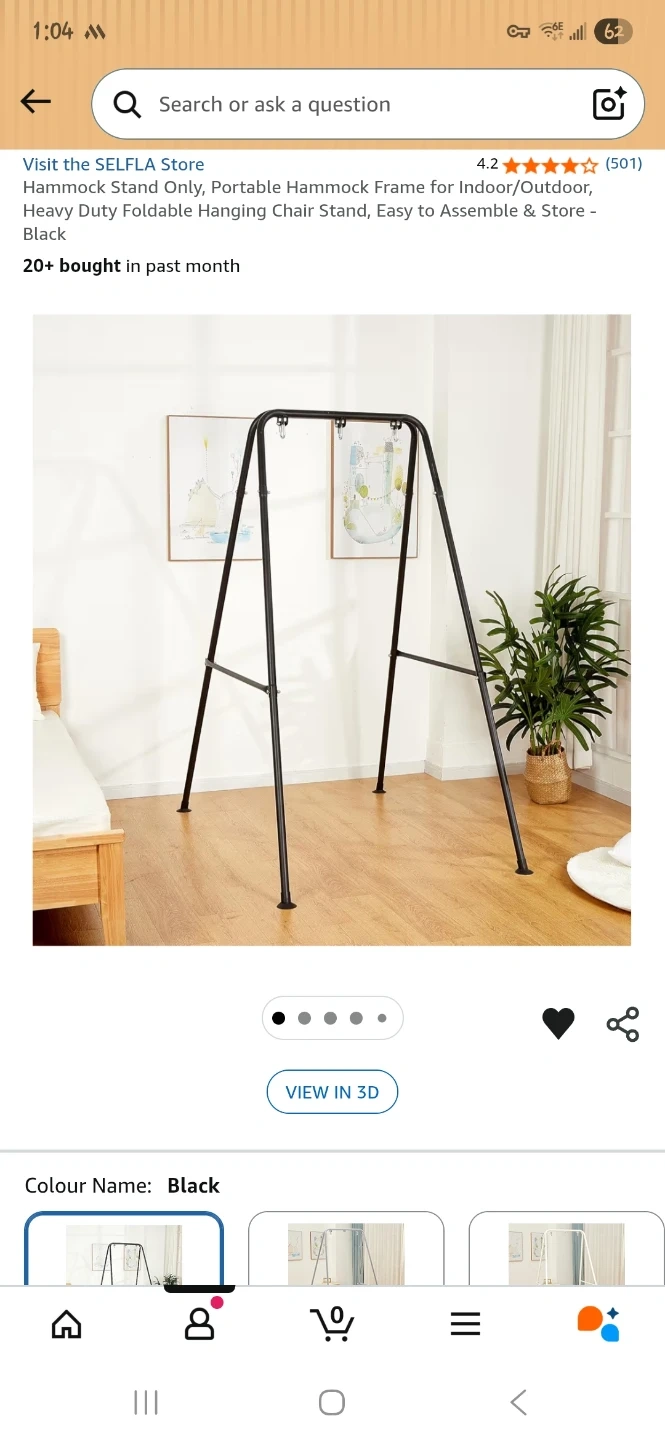Select the second colour option swatch

coord(346,1249)
